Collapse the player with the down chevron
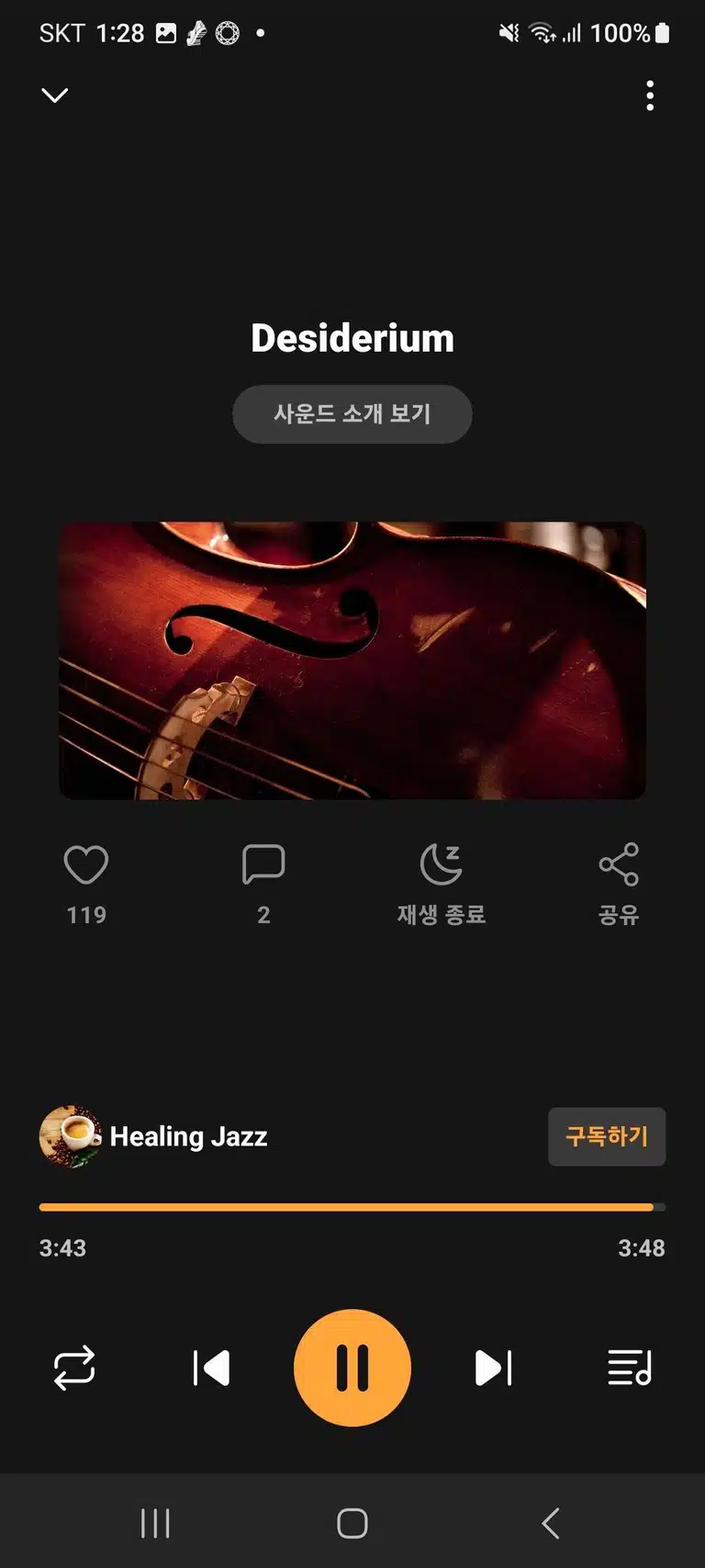Viewport: 705px width, 1568px height. [55, 96]
